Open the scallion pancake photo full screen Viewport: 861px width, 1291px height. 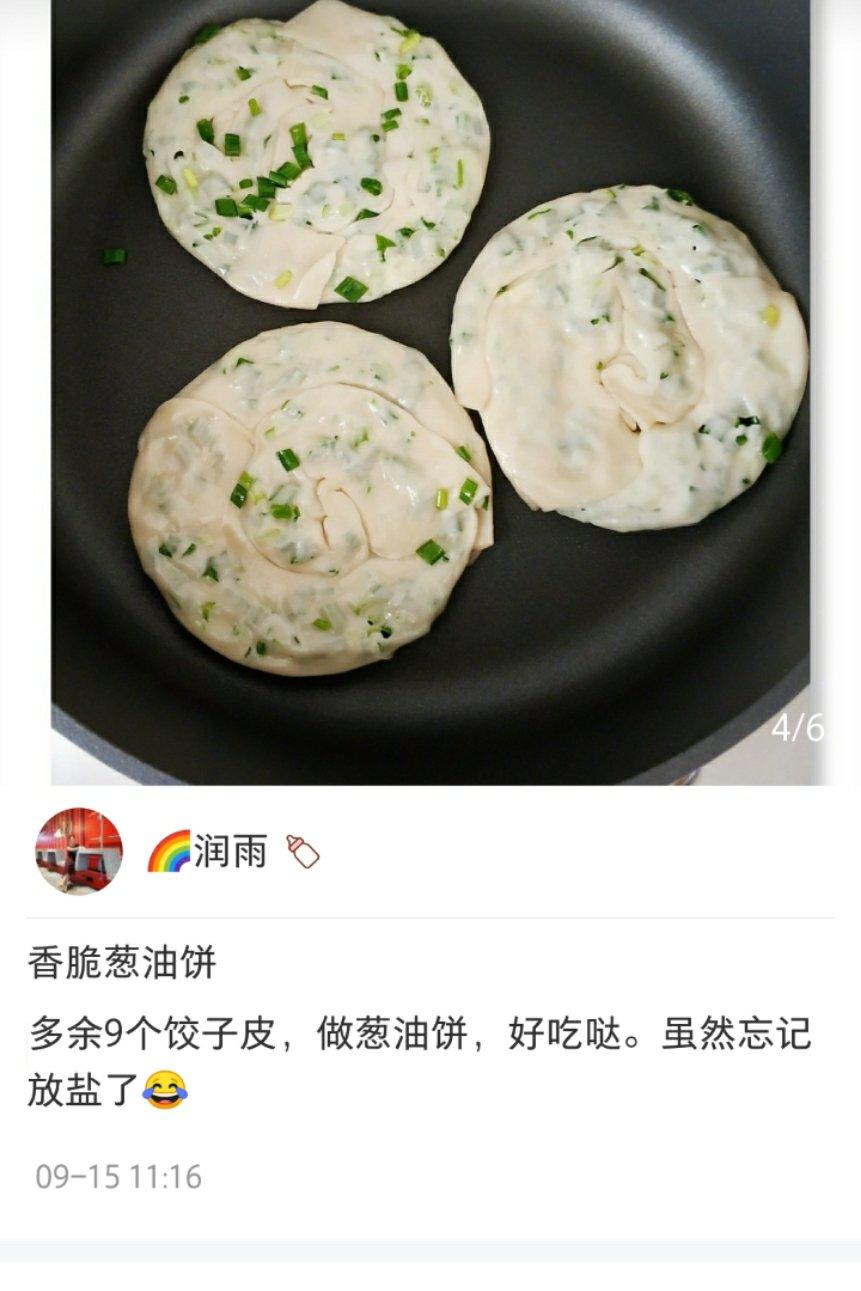430,390
